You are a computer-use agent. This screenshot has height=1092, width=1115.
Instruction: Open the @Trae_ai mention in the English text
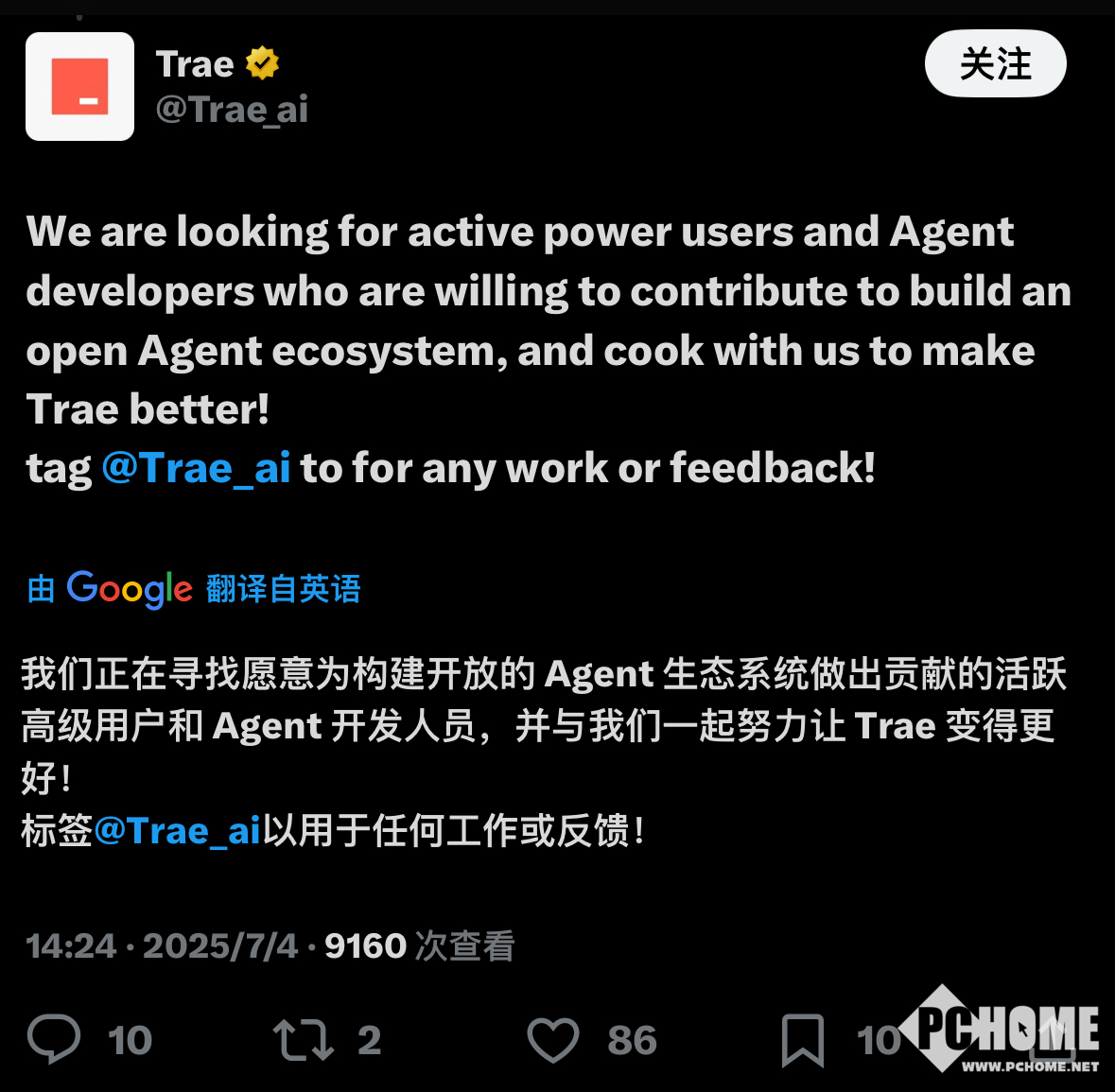(196, 468)
